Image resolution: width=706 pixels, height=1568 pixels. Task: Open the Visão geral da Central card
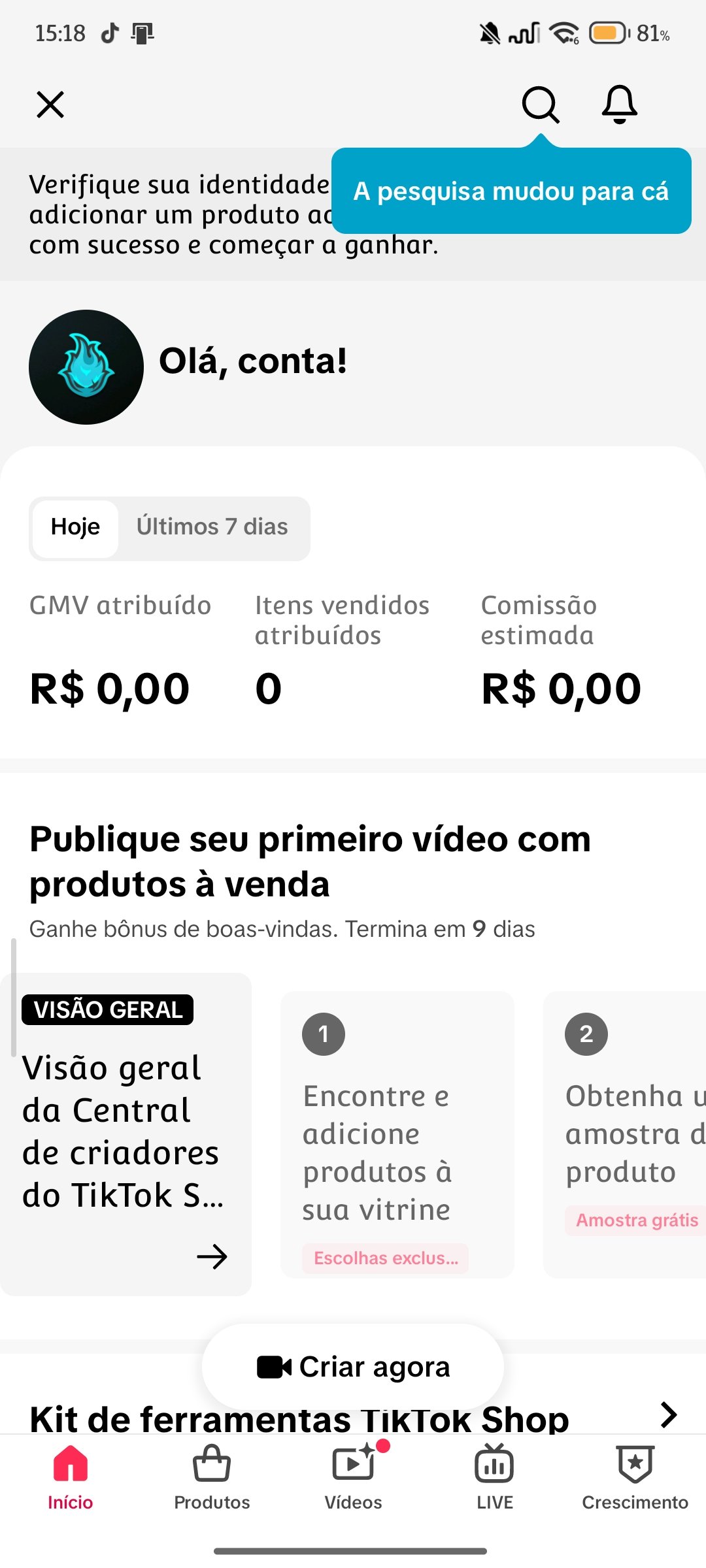point(126,1134)
